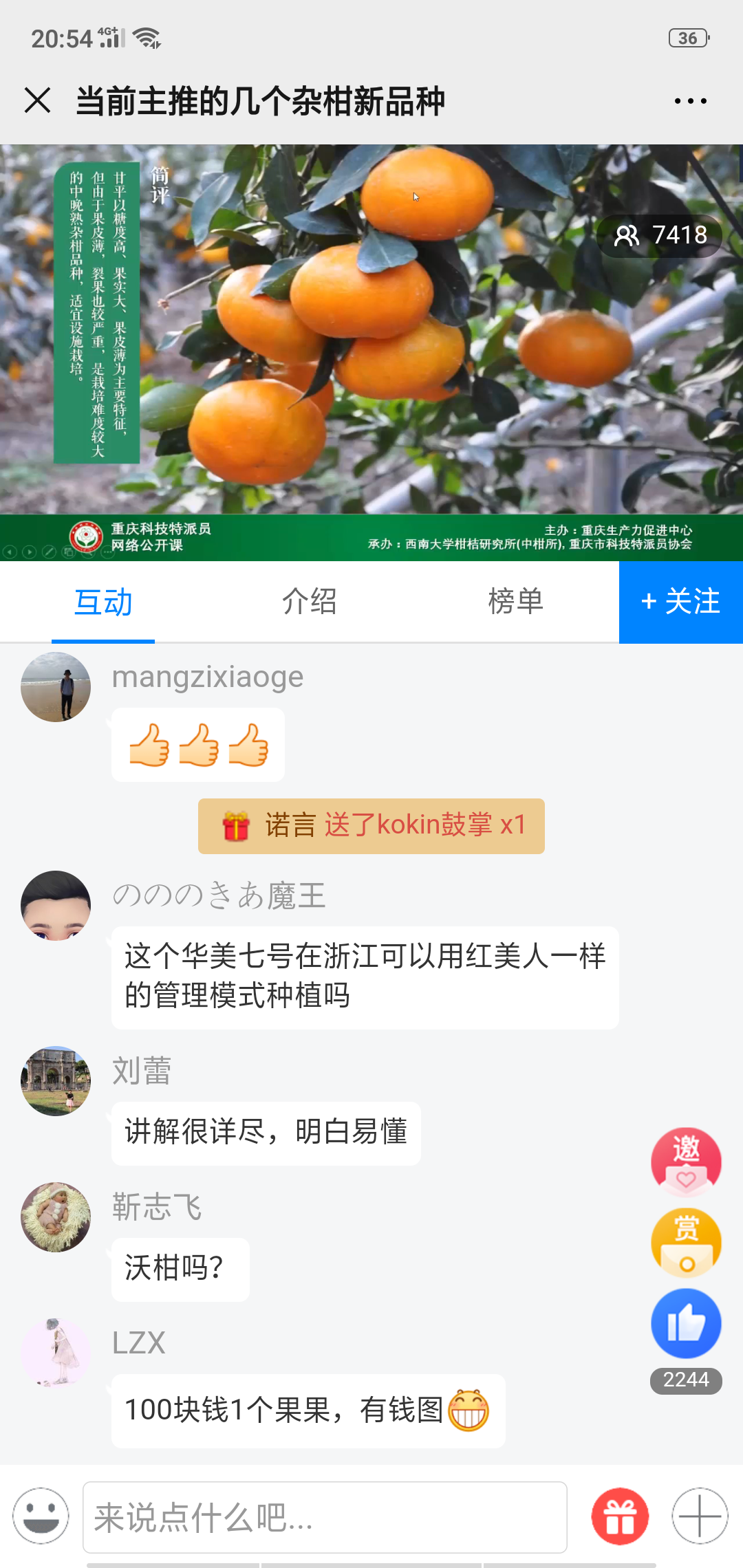Open LZX's avatar

tap(56, 1352)
